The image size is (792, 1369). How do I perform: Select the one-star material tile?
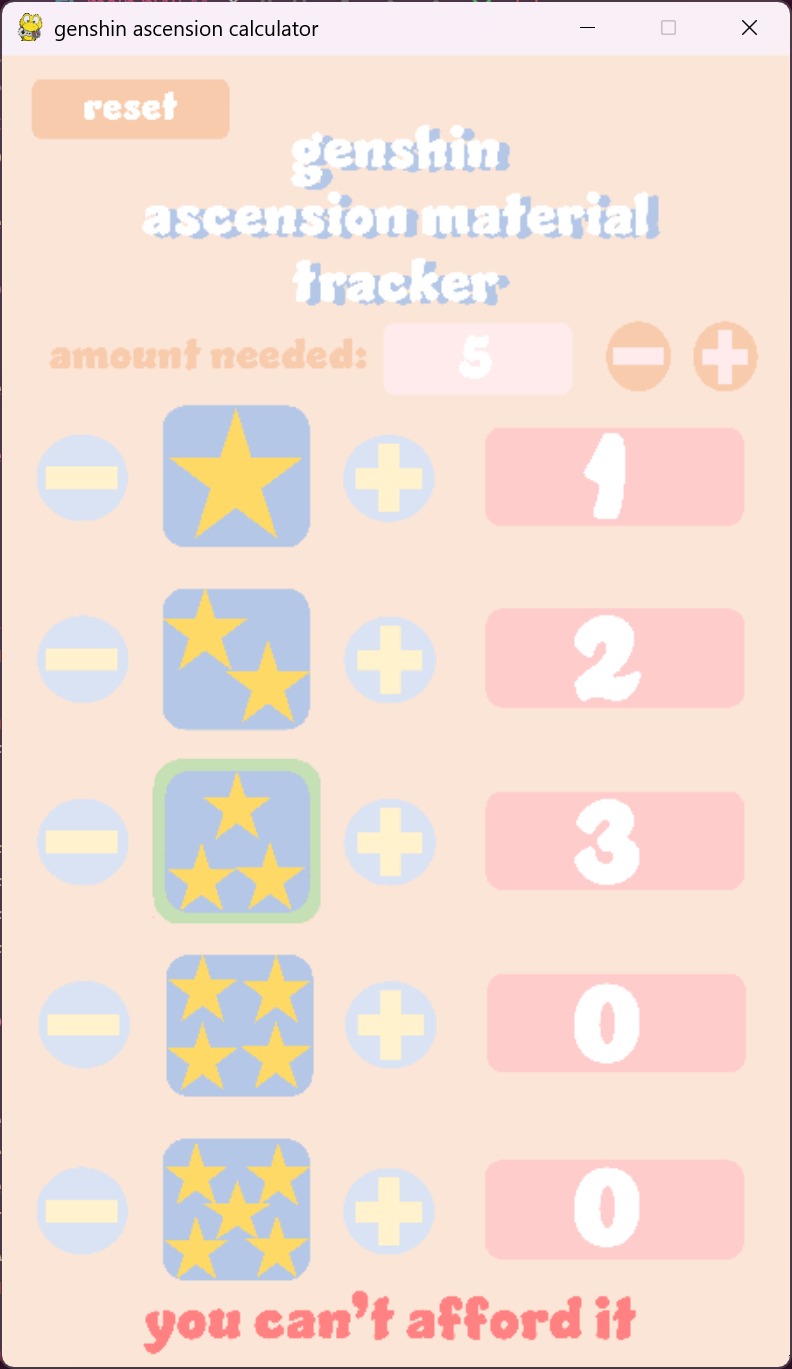pyautogui.click(x=236, y=476)
